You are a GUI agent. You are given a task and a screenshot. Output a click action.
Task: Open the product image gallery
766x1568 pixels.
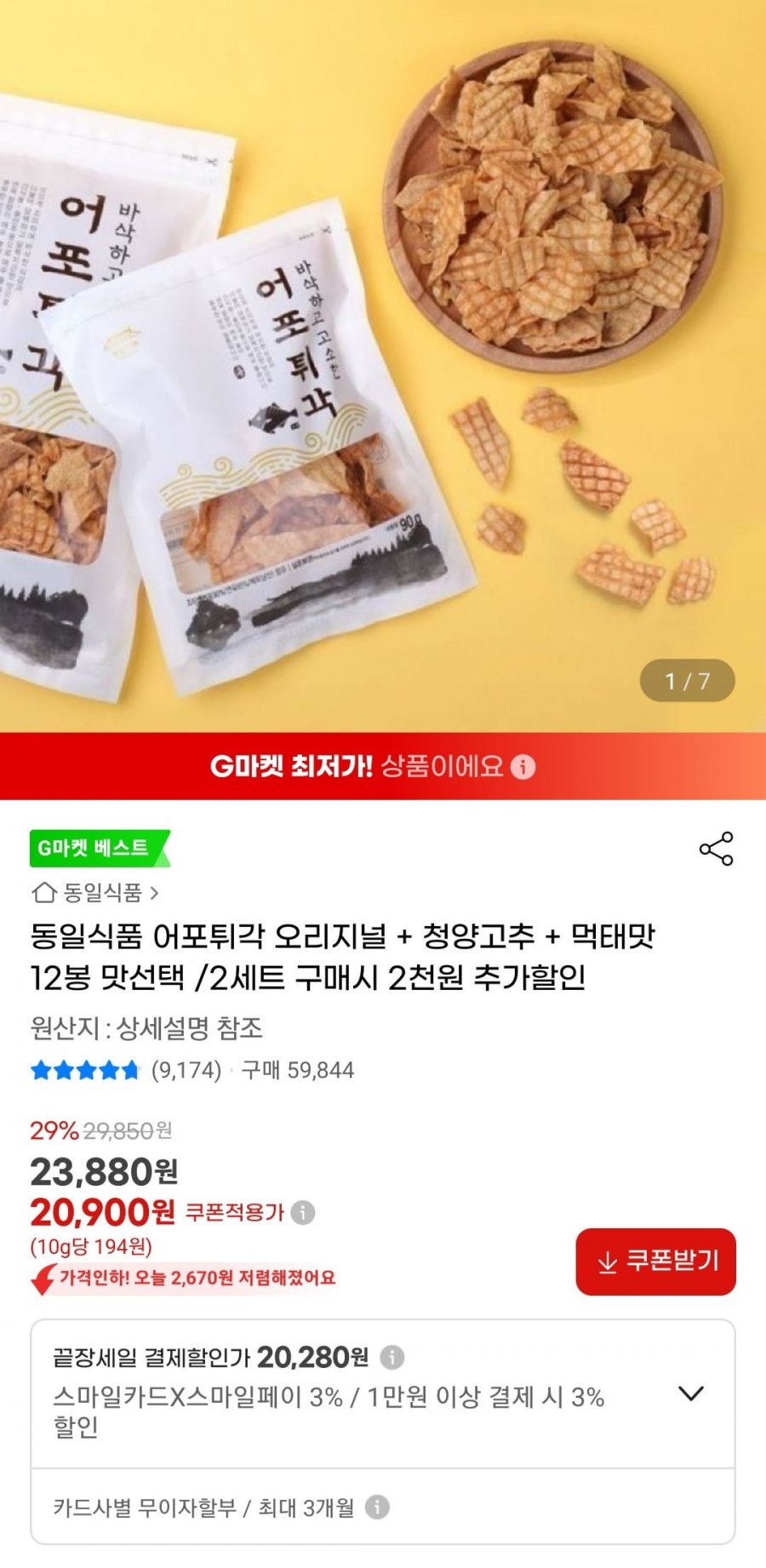click(383, 366)
